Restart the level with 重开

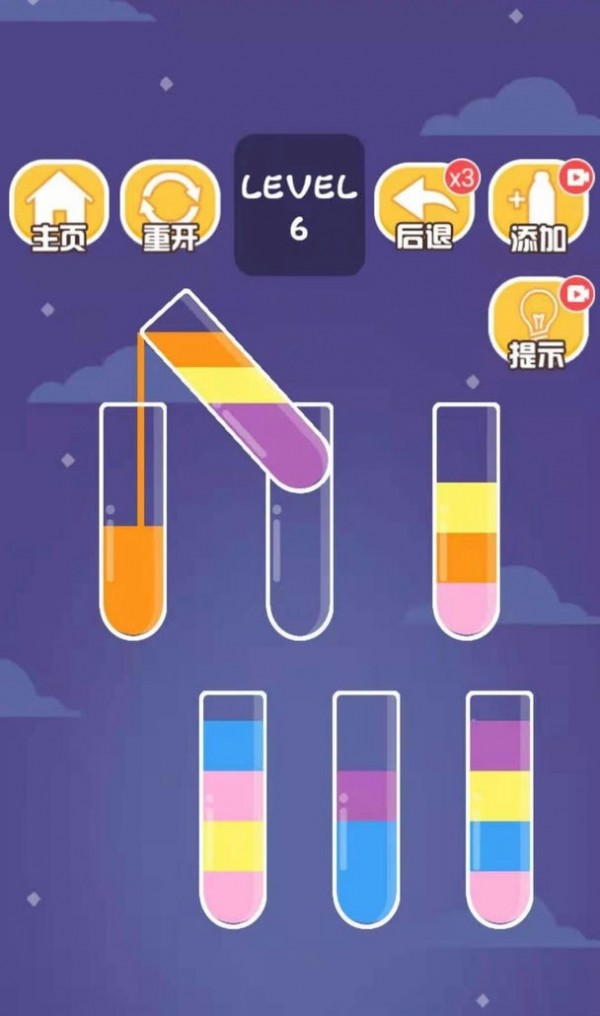pos(169,208)
